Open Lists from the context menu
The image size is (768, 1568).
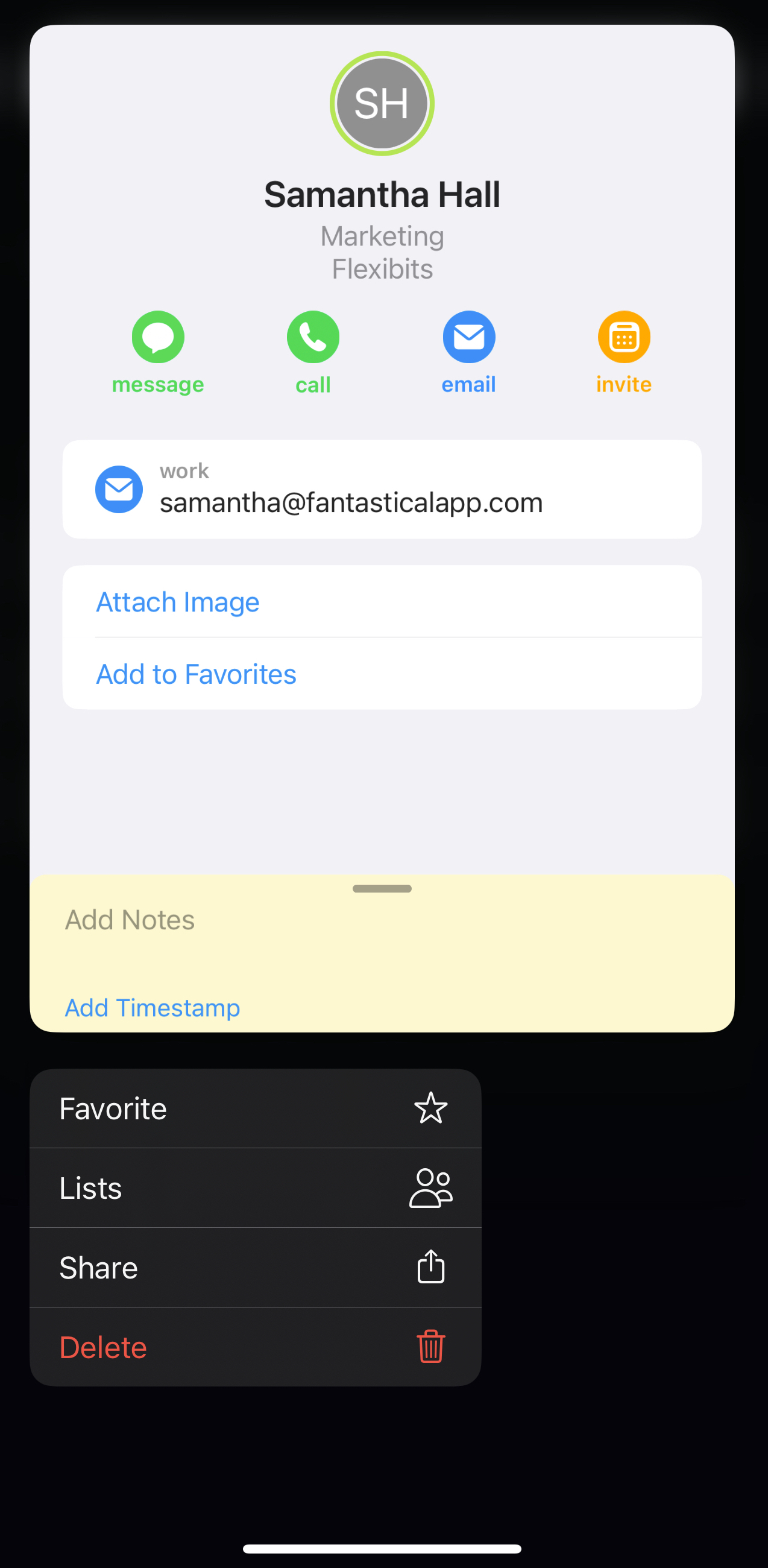point(256,1188)
